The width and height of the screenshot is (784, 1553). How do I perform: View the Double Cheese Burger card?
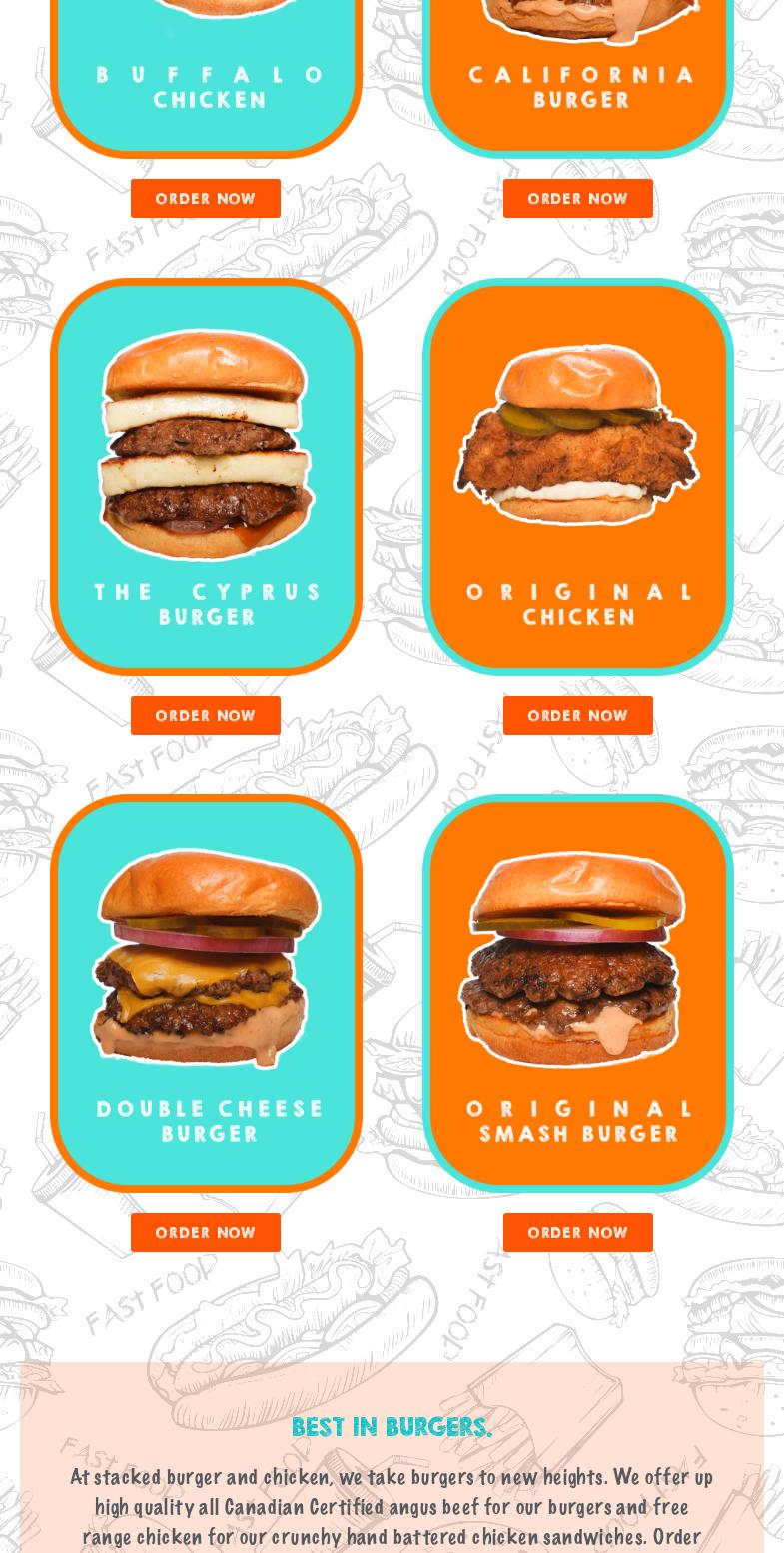coord(206,994)
